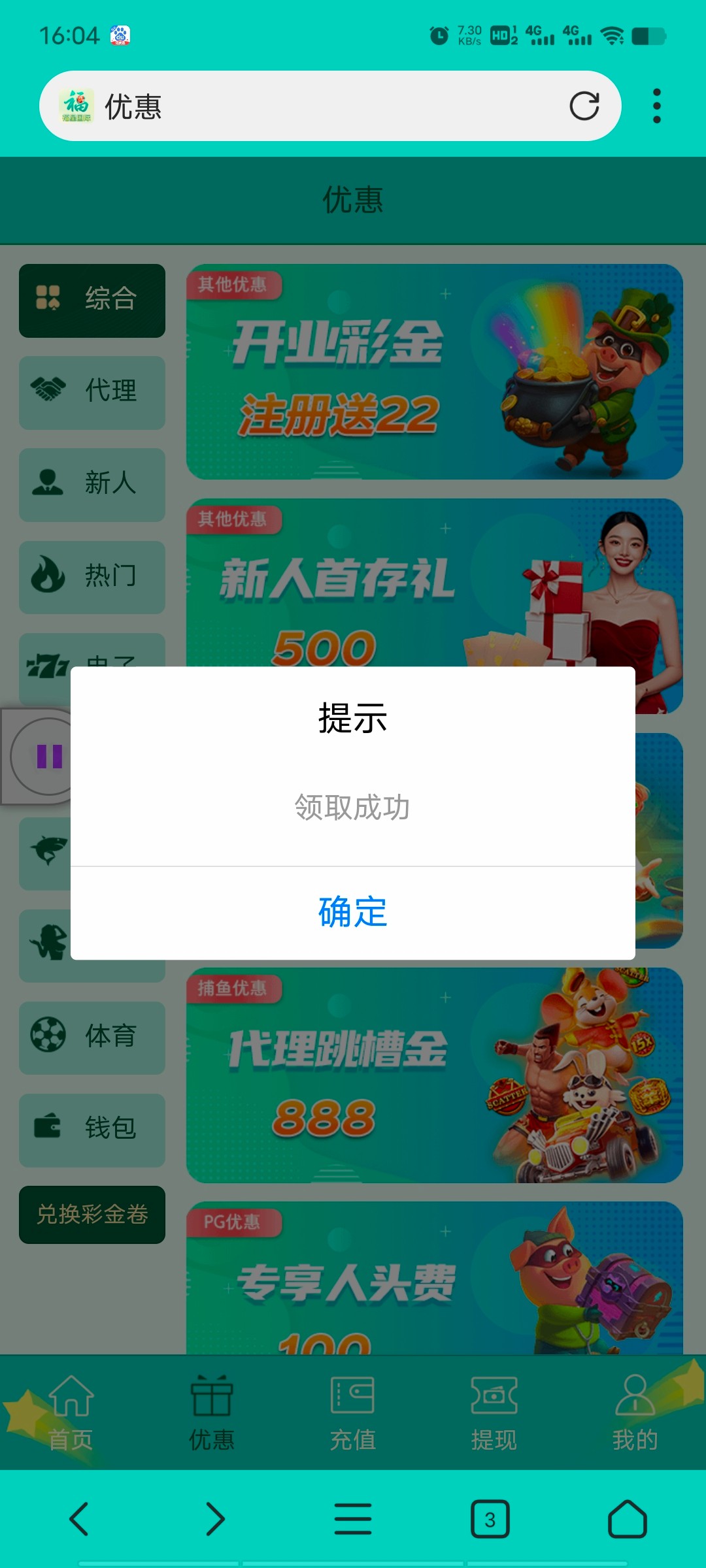Go to the browser home page
The image size is (706, 1568).
(x=627, y=1518)
